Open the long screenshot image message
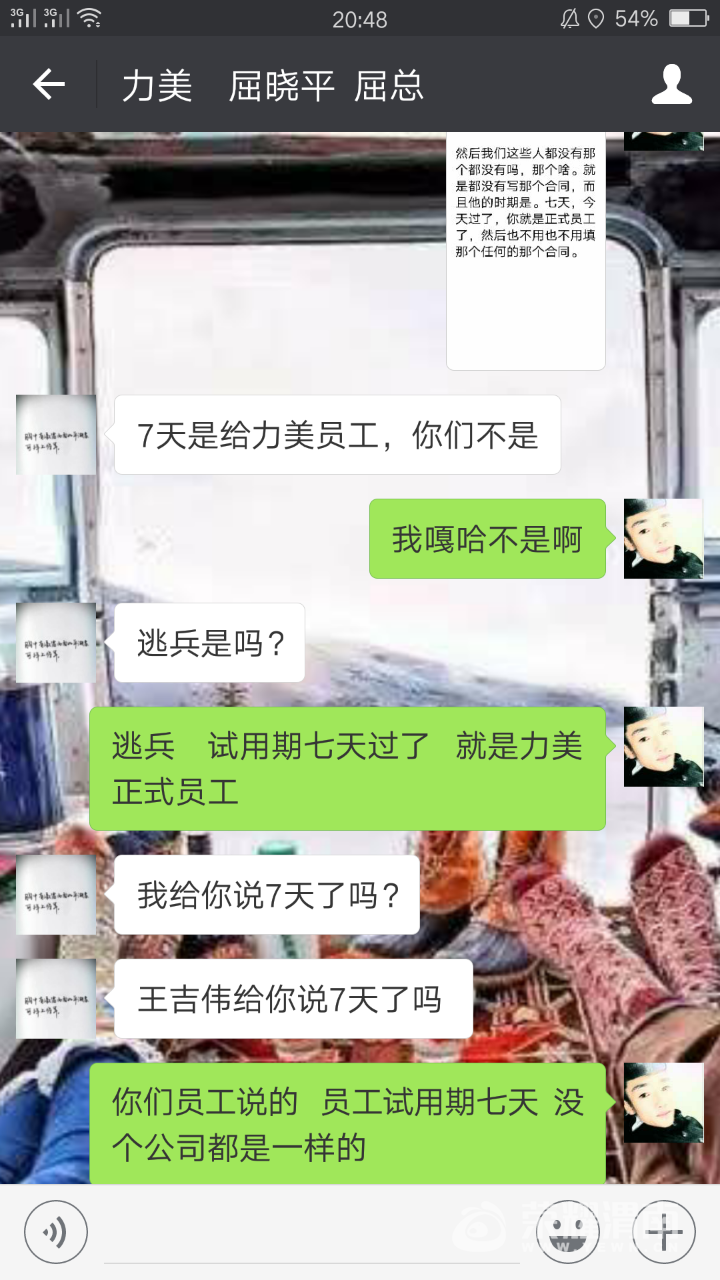720x1280 pixels. [x=525, y=250]
